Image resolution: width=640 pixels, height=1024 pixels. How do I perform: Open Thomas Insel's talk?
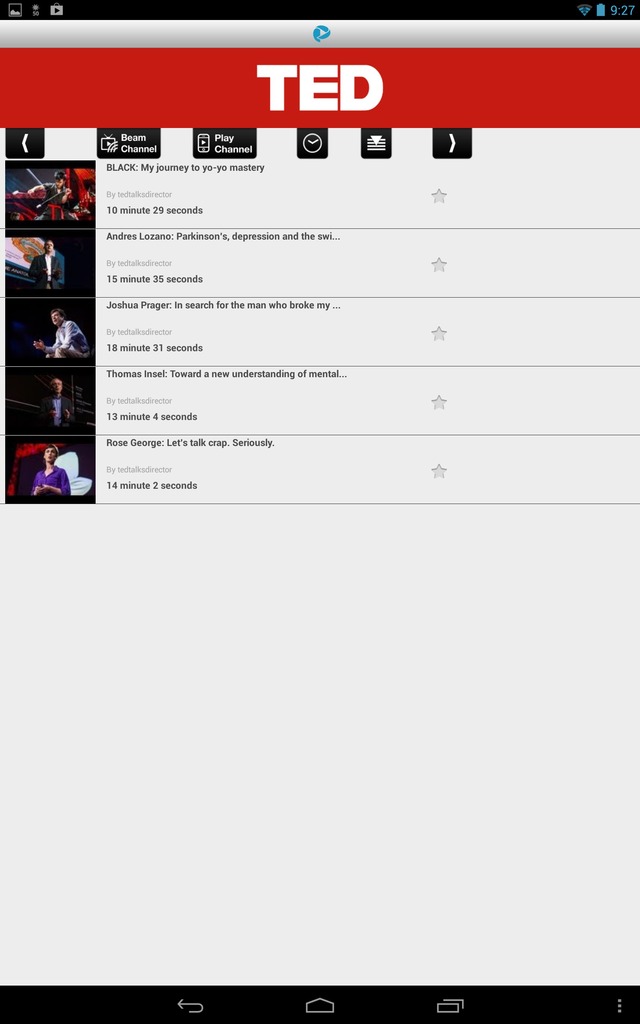pyautogui.click(x=320, y=401)
